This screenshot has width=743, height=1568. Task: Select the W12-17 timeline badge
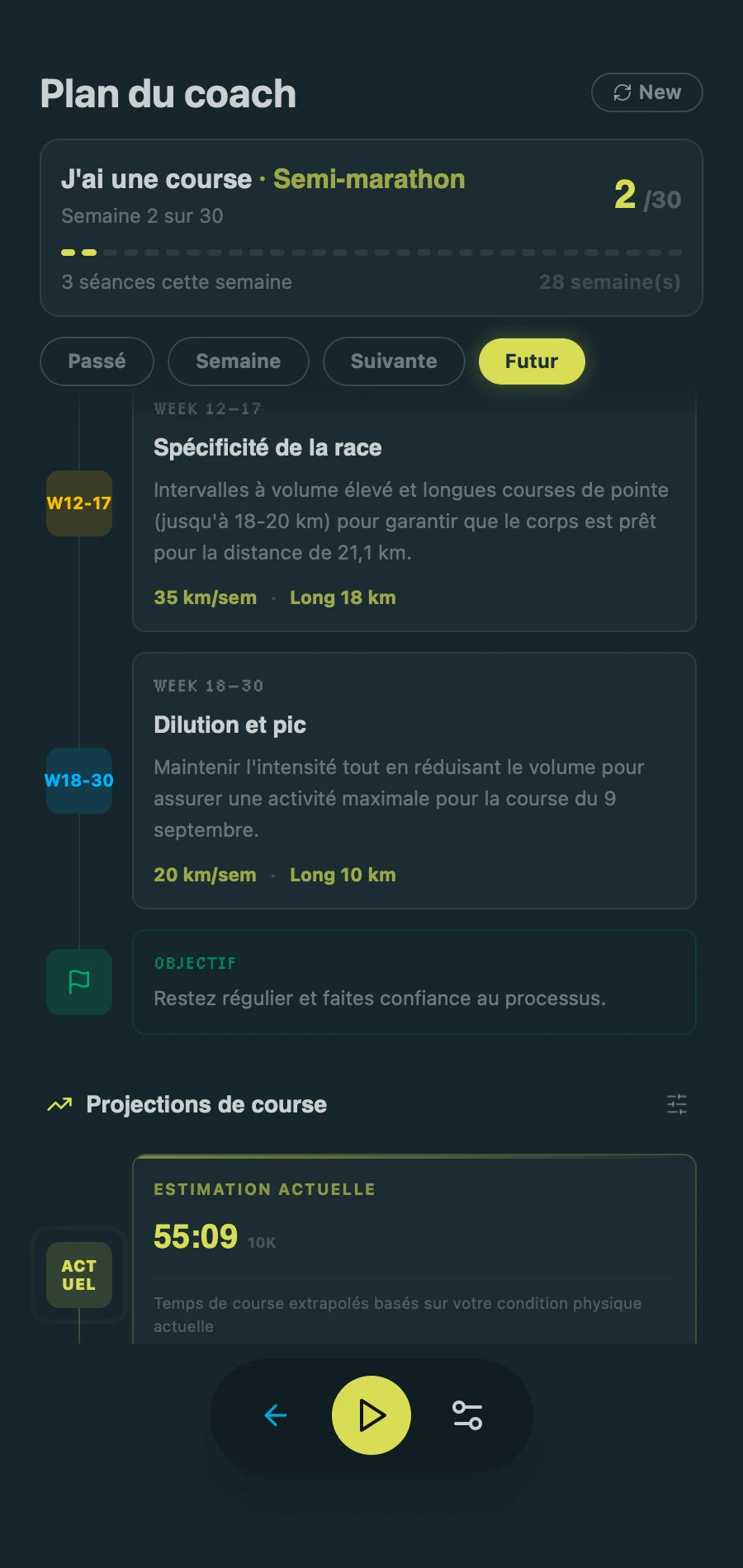point(78,504)
